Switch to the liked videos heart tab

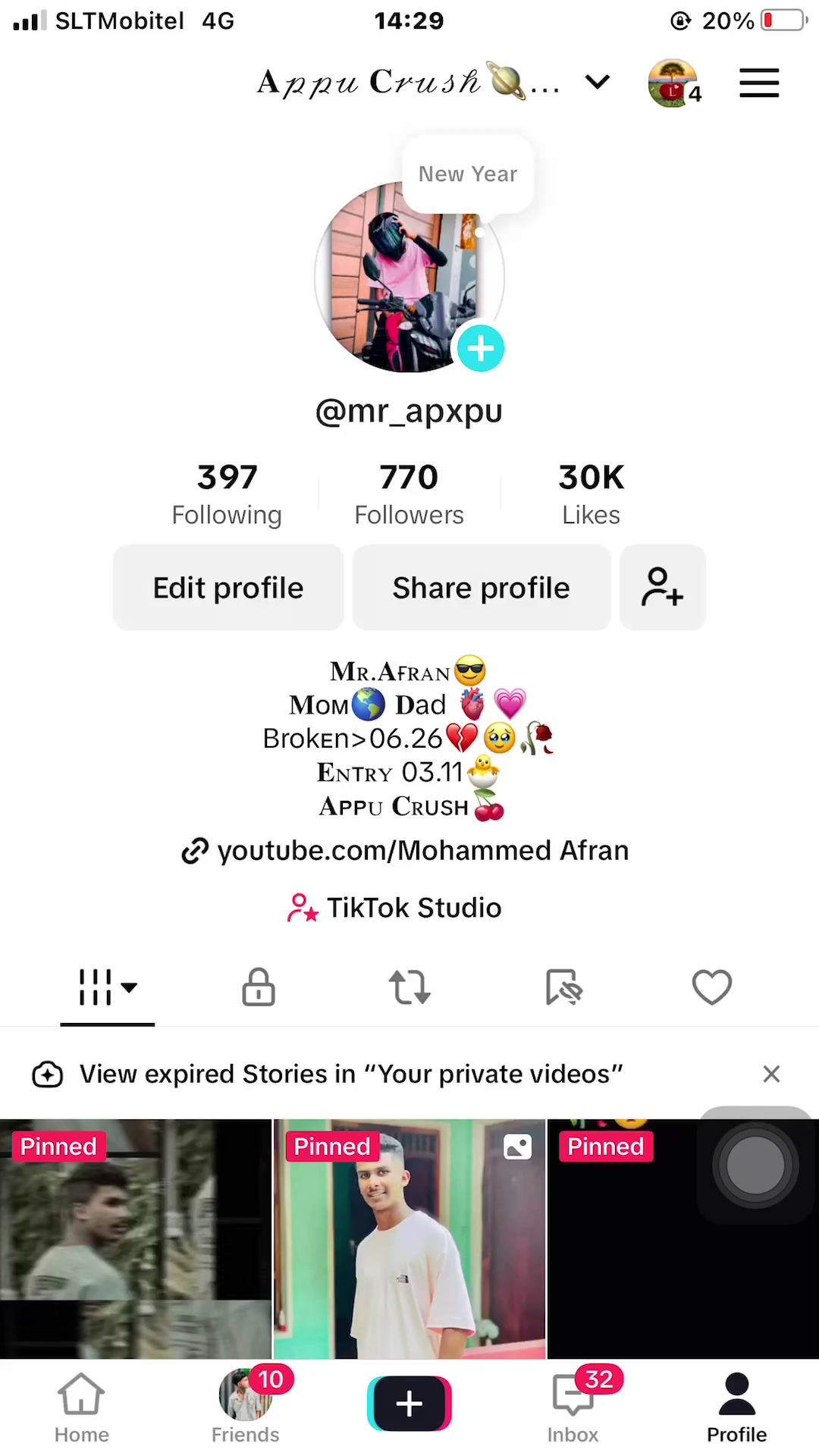tap(712, 987)
